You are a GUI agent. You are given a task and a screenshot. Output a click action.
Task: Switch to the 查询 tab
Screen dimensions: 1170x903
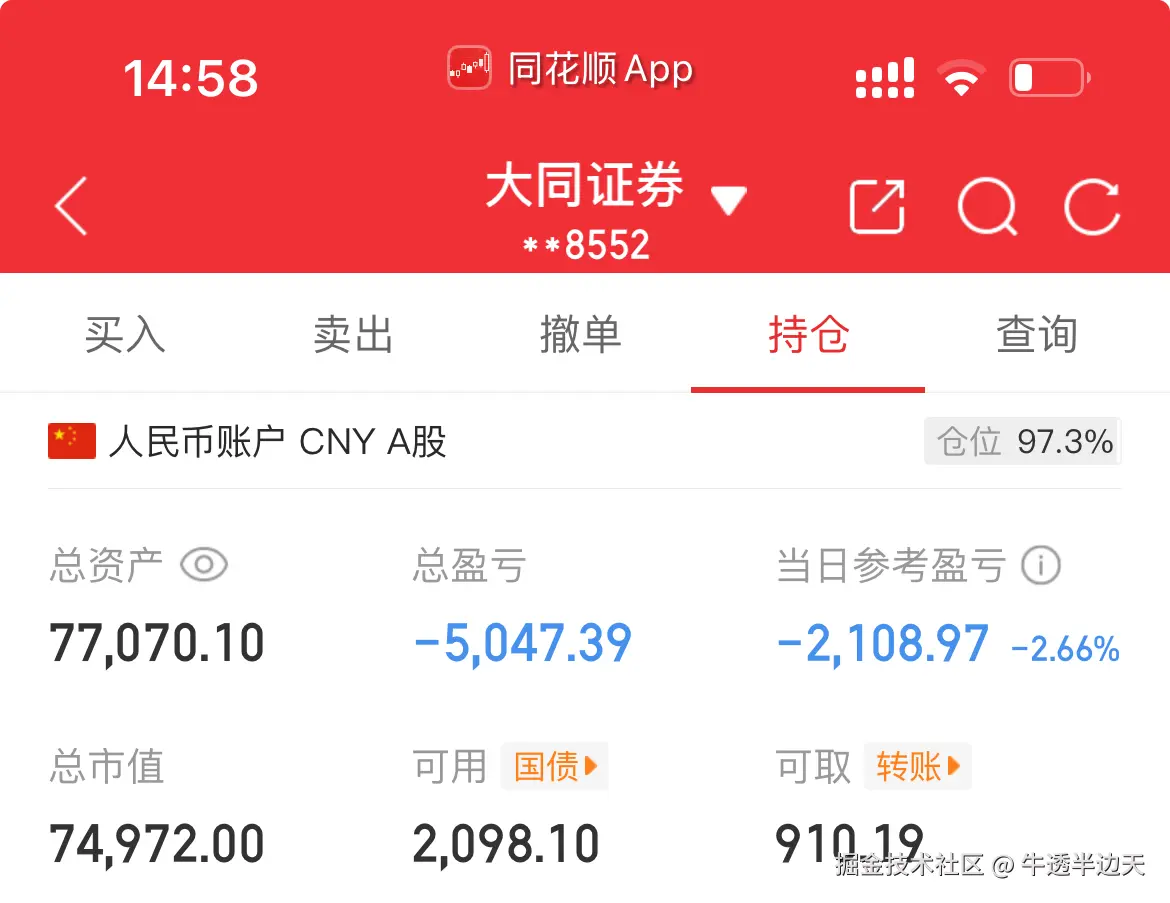point(1036,334)
